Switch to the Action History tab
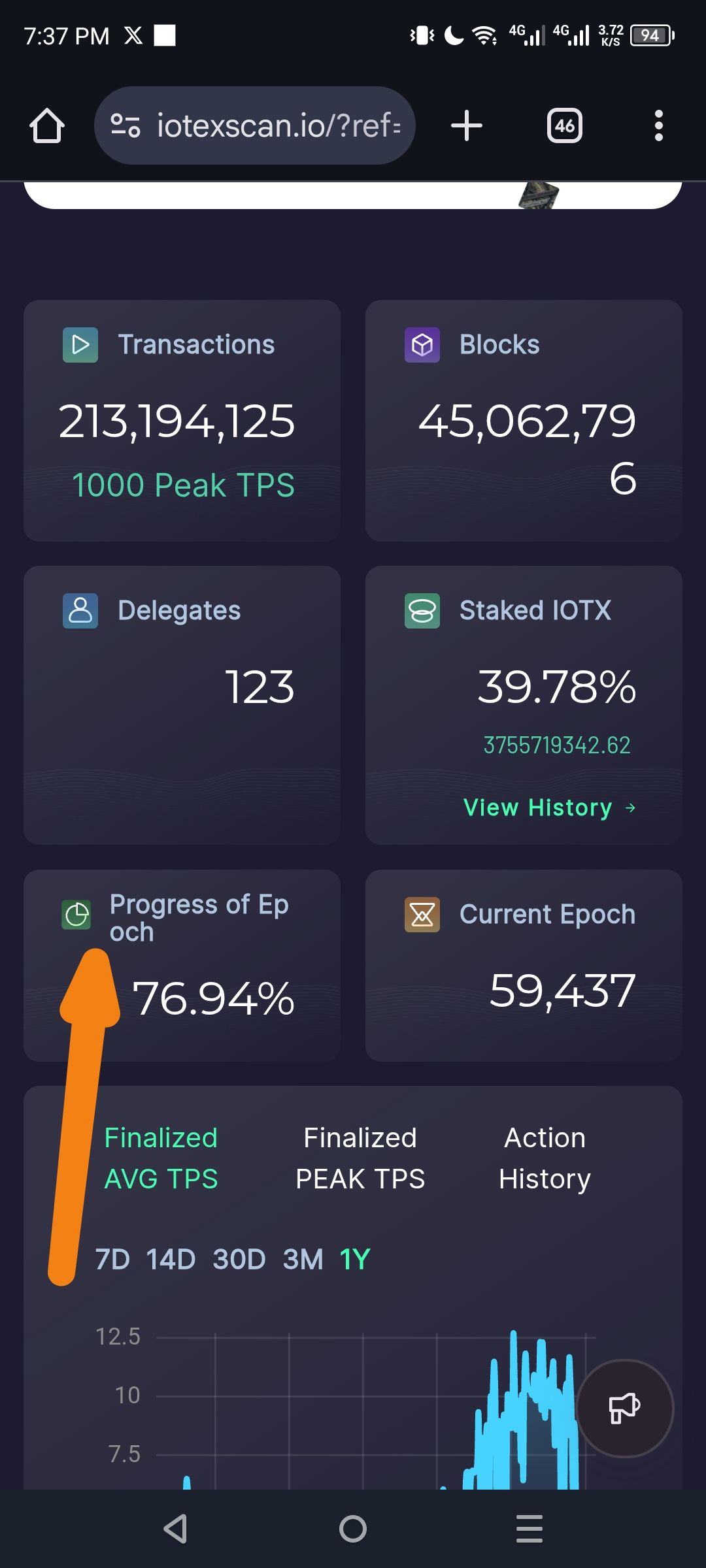The width and height of the screenshot is (706, 1568). click(545, 1158)
